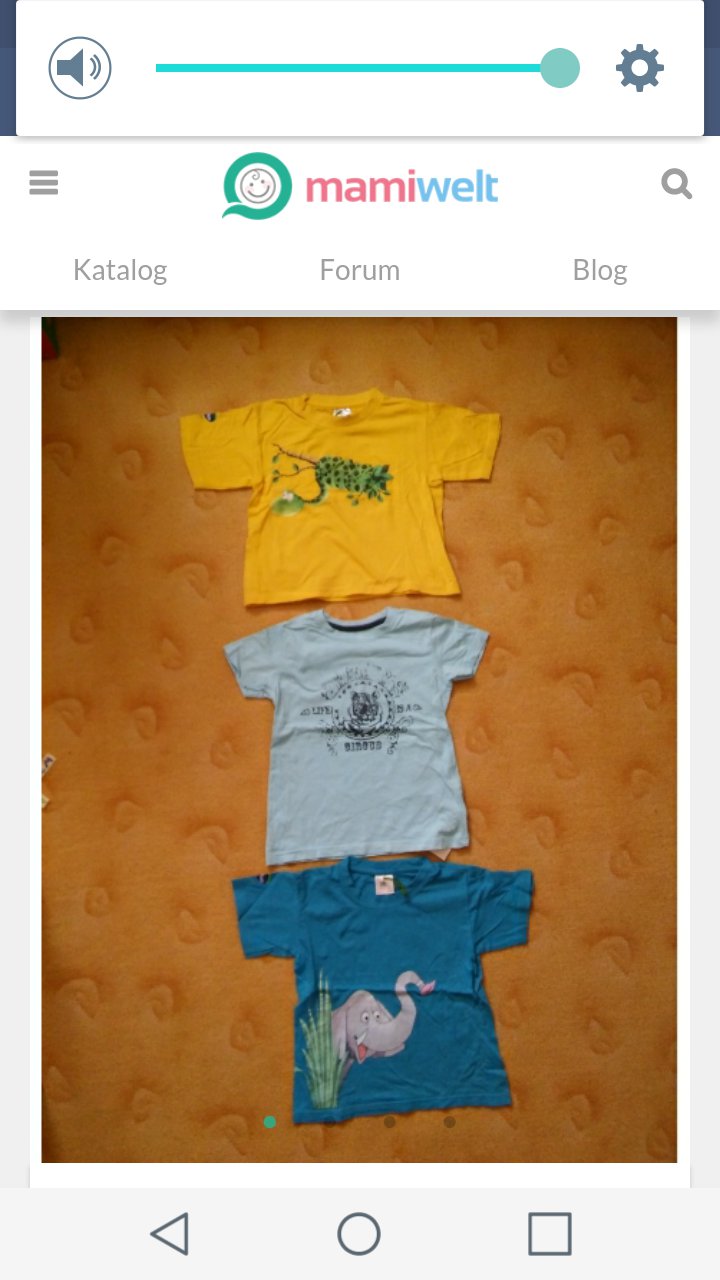Viewport: 720px width, 1280px height.
Task: Open search input via magnifier
Action: (677, 183)
